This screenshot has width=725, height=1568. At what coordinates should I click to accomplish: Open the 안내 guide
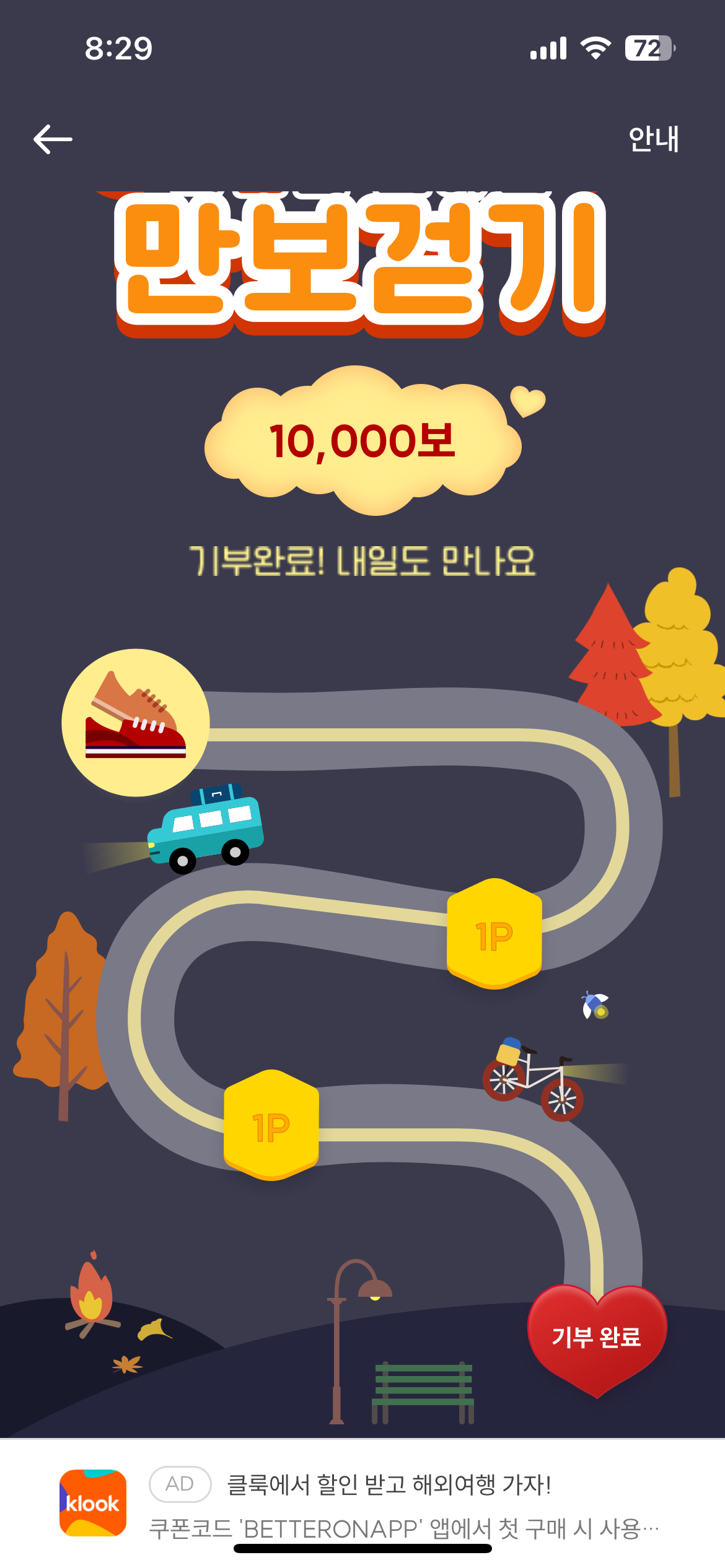tap(653, 139)
